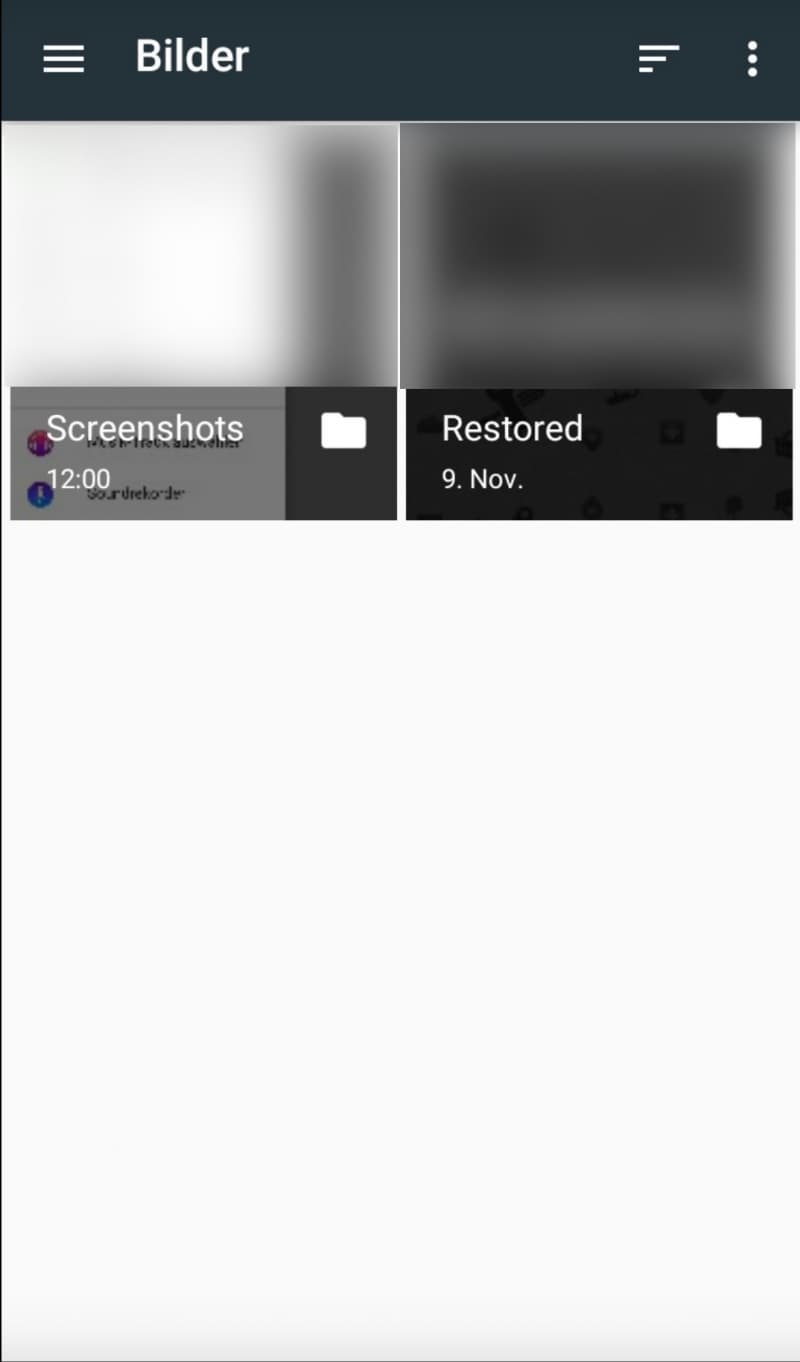Screen dimensions: 800x1362
Task: Open the sort options icon
Action: [x=659, y=59]
